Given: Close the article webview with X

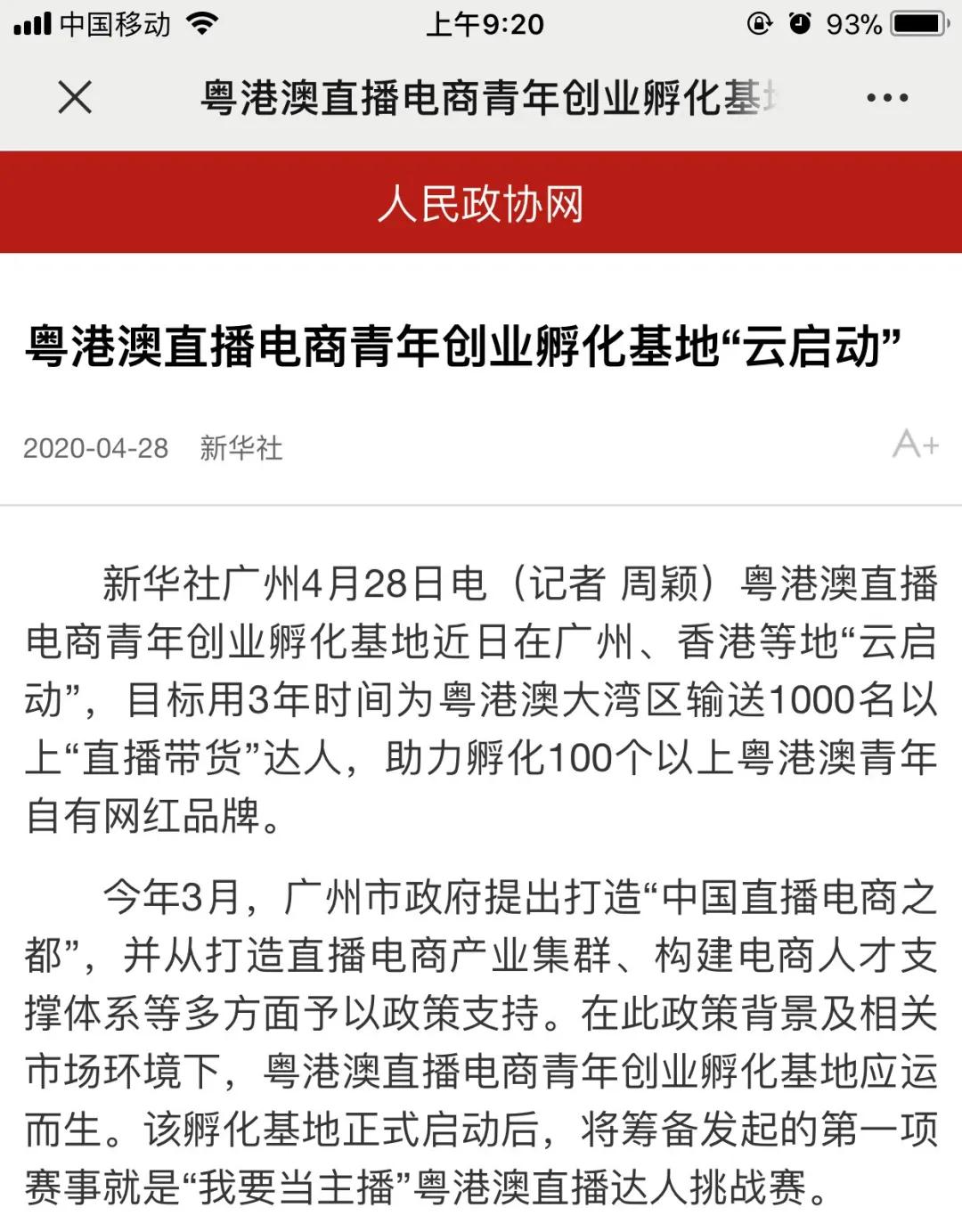Looking at the screenshot, I should click(x=75, y=97).
